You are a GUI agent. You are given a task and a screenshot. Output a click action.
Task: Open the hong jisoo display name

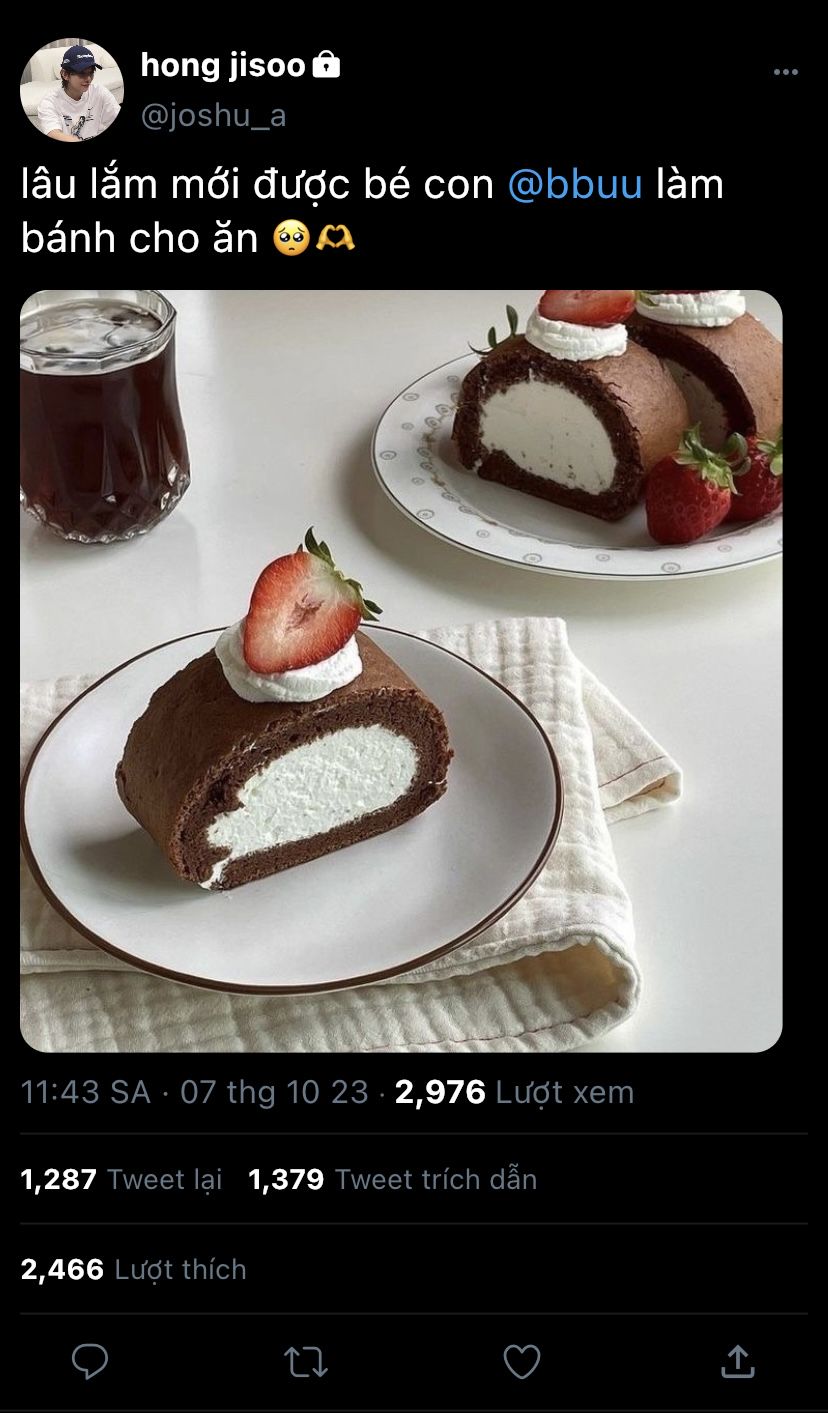[222, 66]
